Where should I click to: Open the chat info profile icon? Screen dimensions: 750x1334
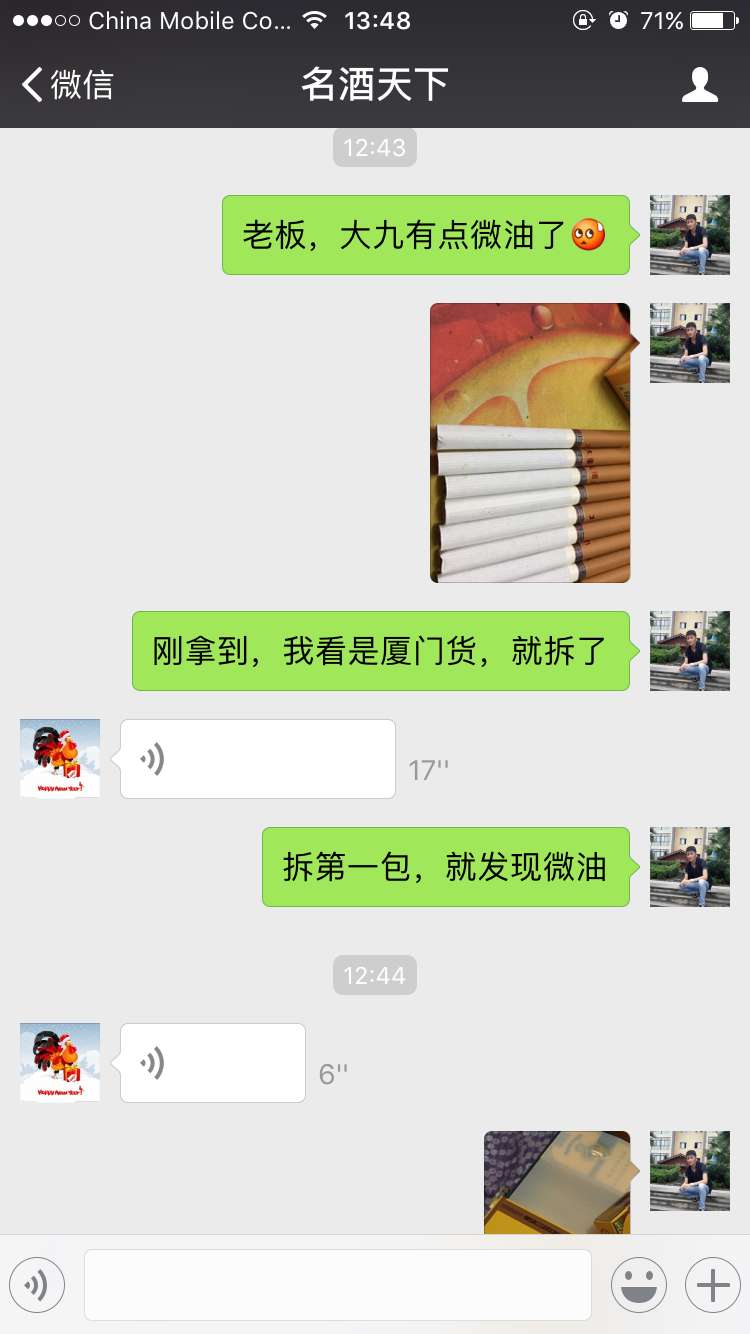pyautogui.click(x=699, y=85)
